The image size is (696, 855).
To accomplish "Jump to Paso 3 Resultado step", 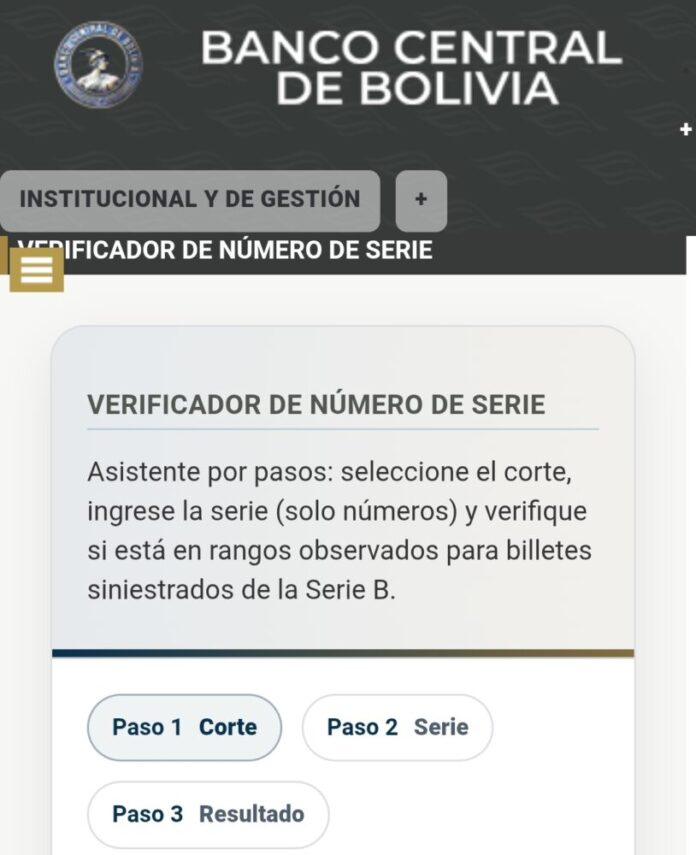I will (208, 814).
